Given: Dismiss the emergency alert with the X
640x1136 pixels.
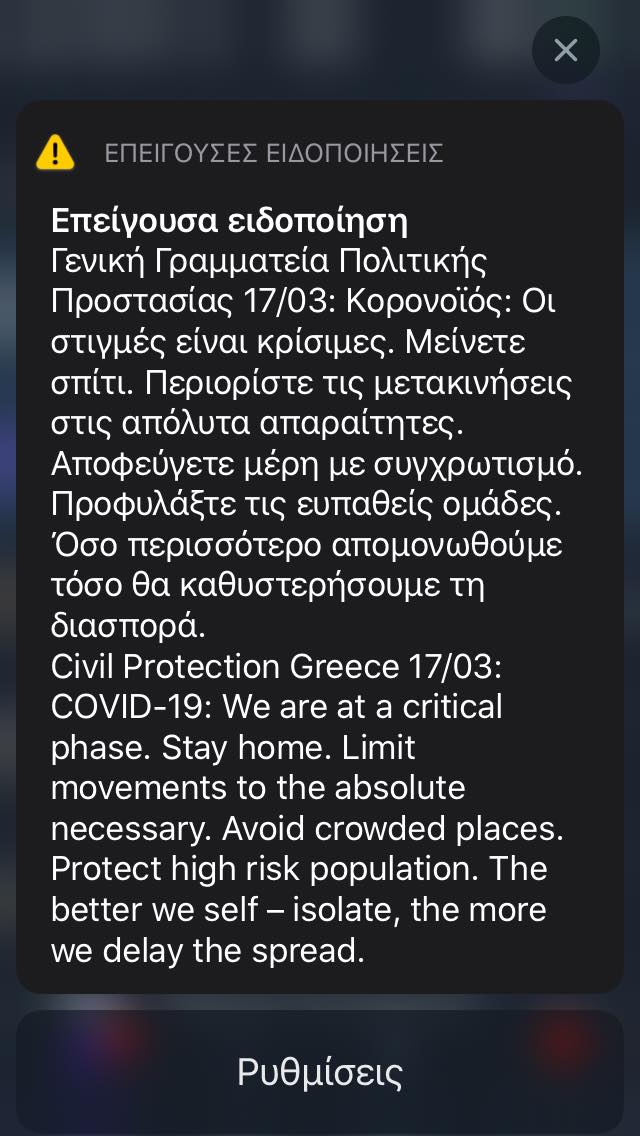Looking at the screenshot, I should [566, 50].
